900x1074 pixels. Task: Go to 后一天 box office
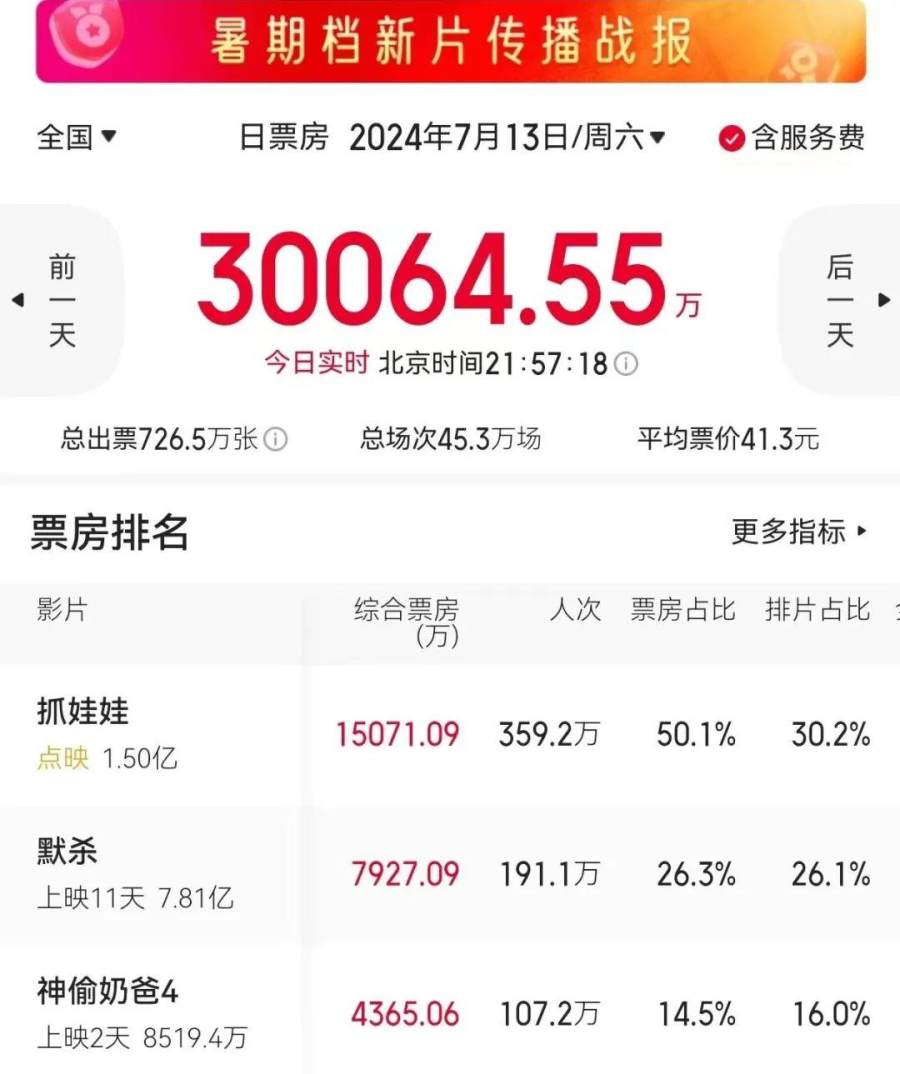tap(842, 300)
